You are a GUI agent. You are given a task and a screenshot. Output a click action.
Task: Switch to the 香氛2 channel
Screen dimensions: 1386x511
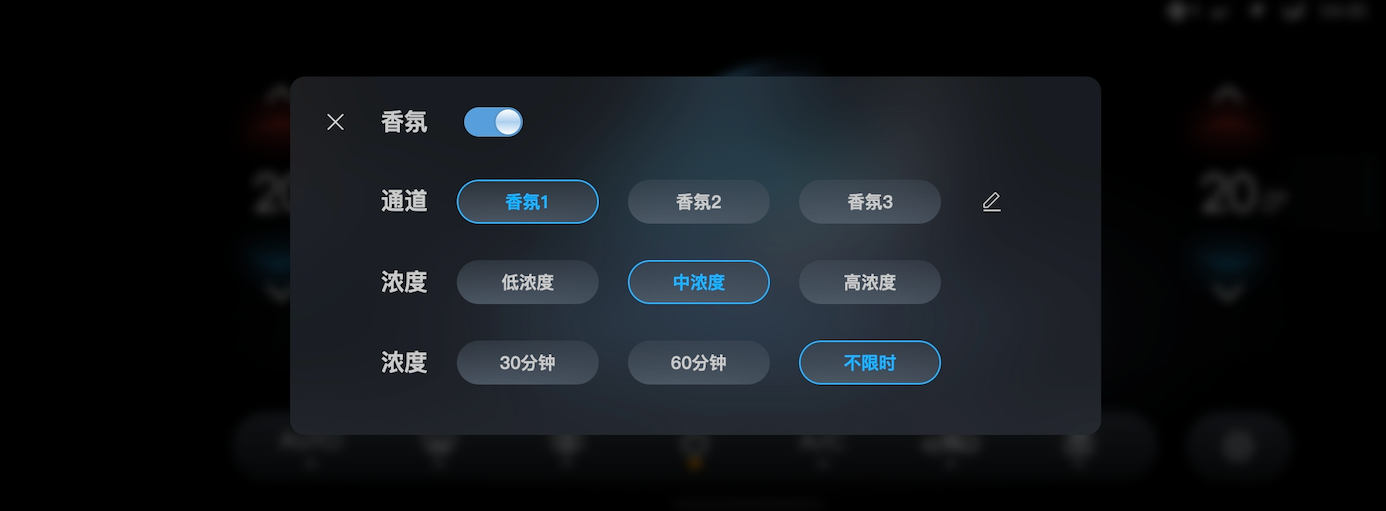pos(698,202)
